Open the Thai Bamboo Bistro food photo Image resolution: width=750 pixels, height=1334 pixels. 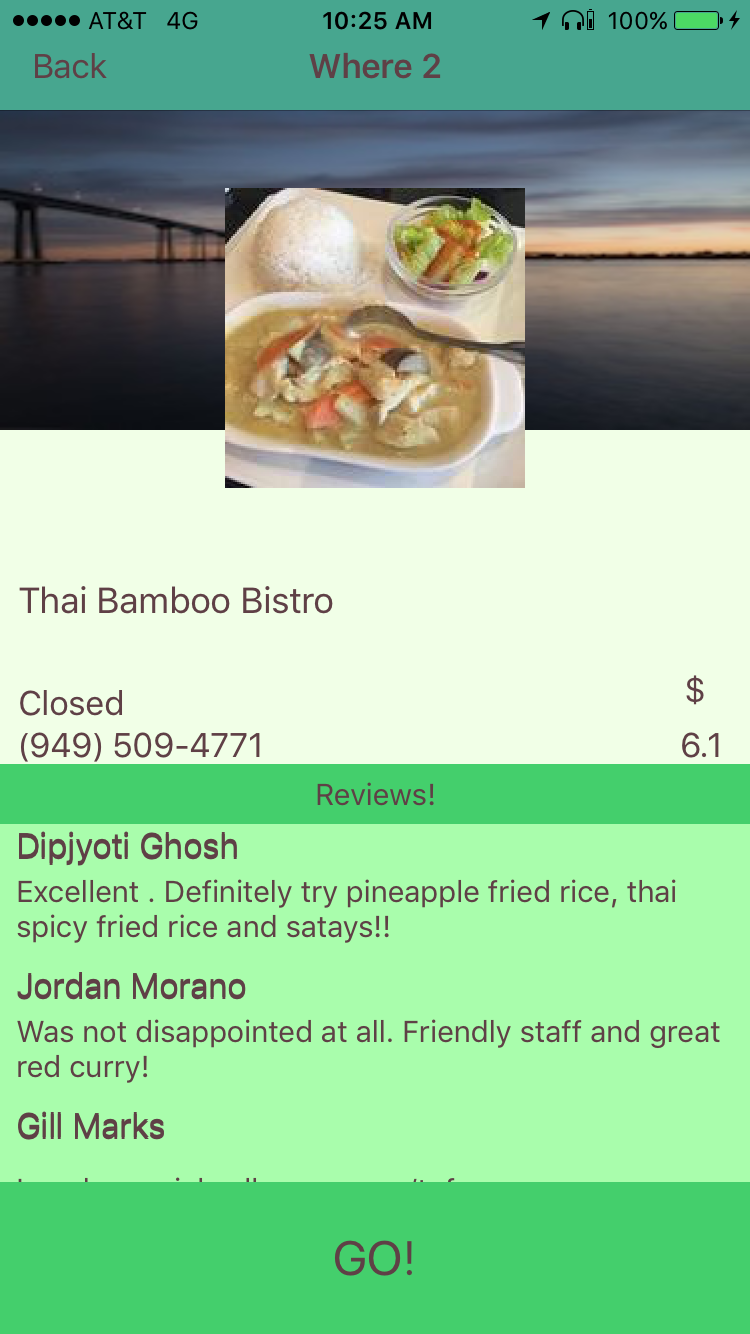375,338
